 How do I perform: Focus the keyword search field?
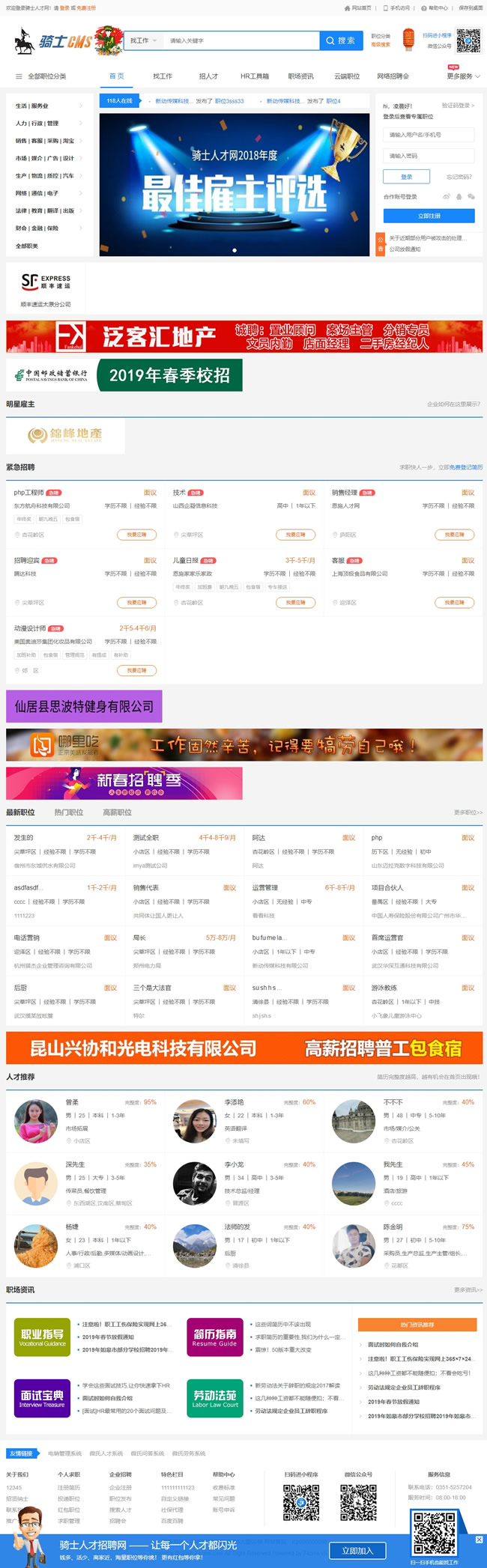click(x=240, y=40)
